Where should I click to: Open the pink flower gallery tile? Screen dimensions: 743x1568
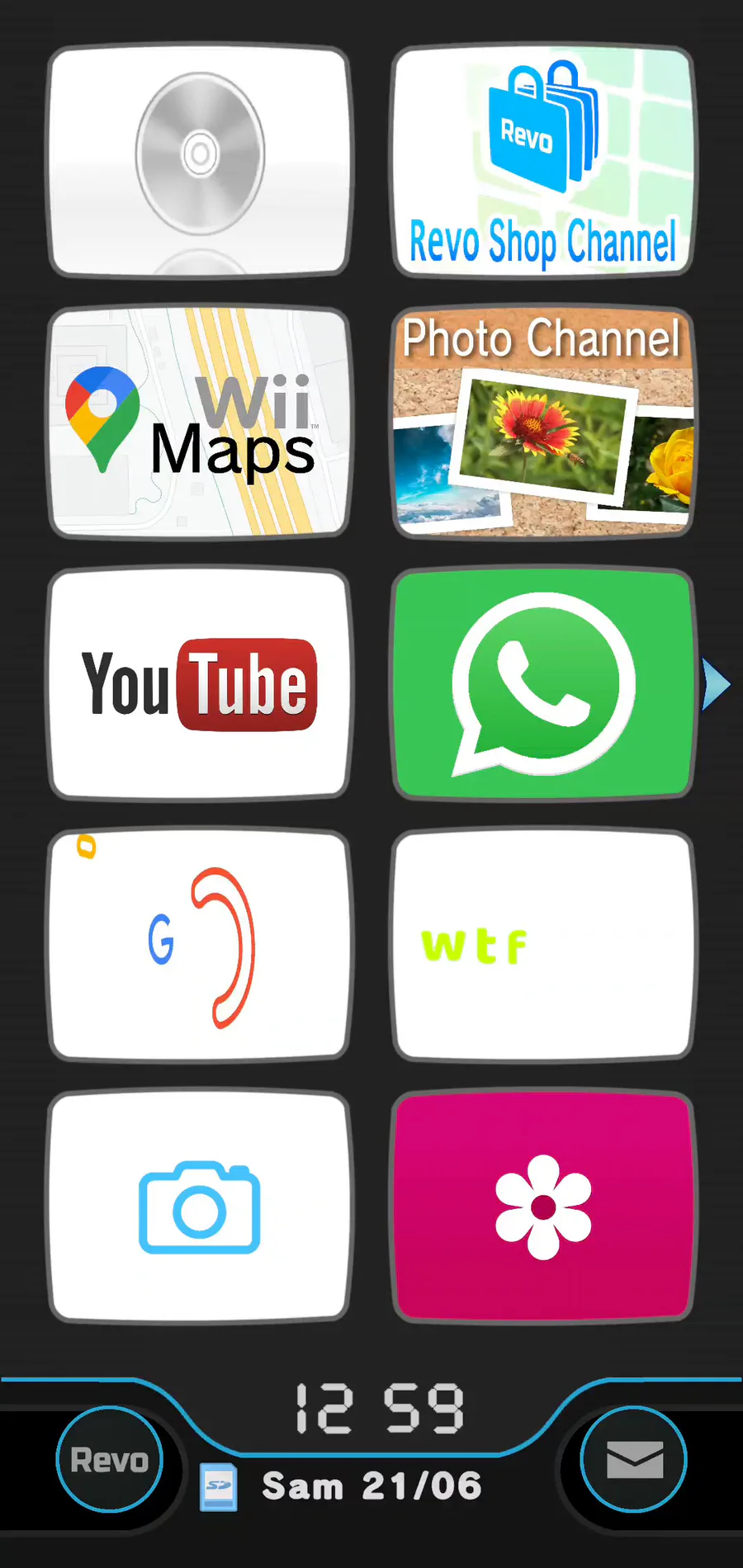[542, 1207]
